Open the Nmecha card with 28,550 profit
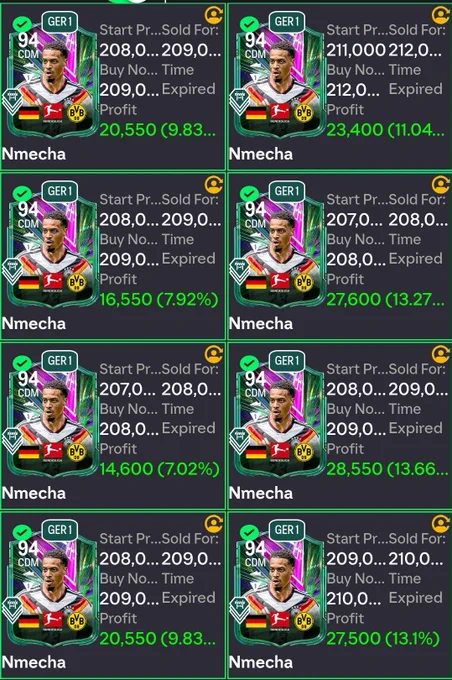This screenshot has height=680, width=452. click(x=340, y=426)
